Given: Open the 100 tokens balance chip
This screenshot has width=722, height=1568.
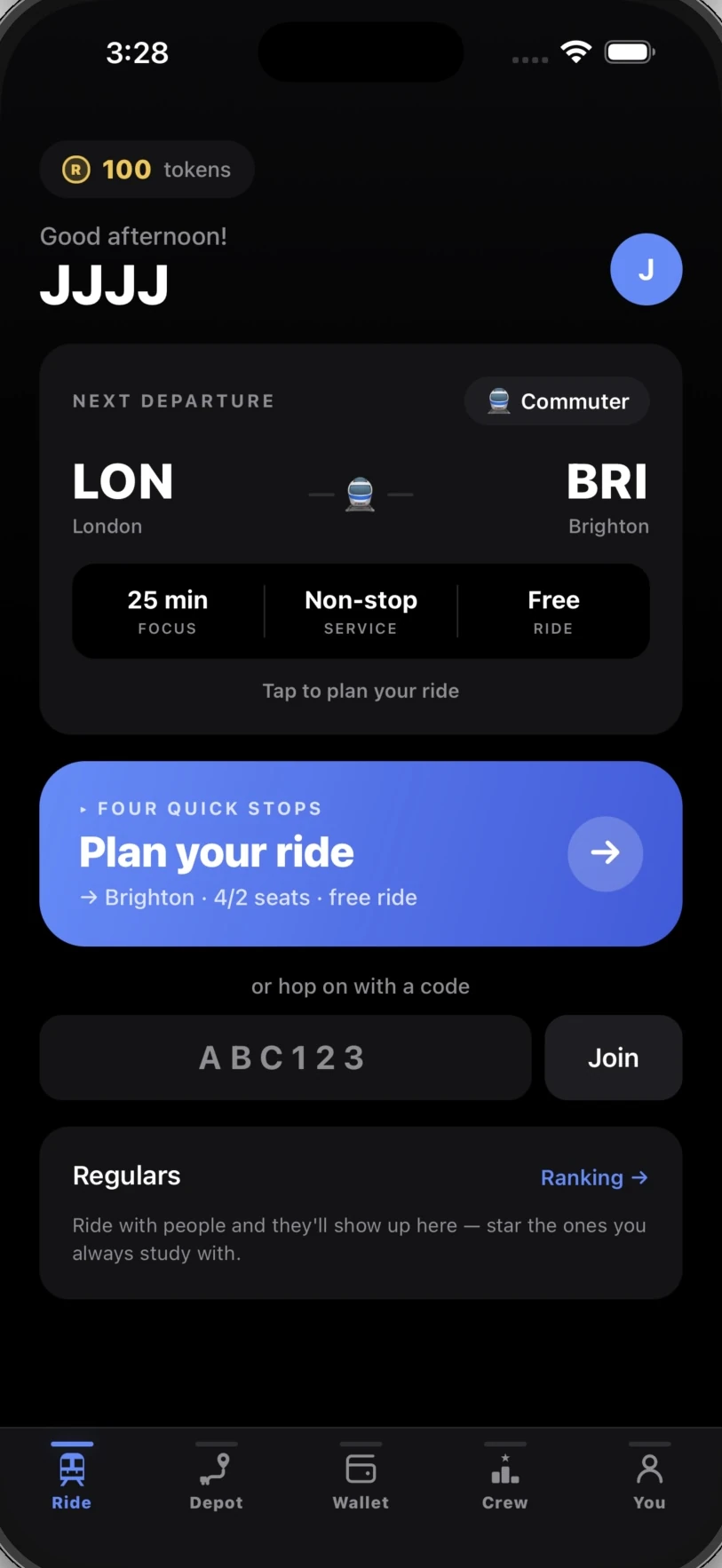Looking at the screenshot, I should tap(147, 169).
